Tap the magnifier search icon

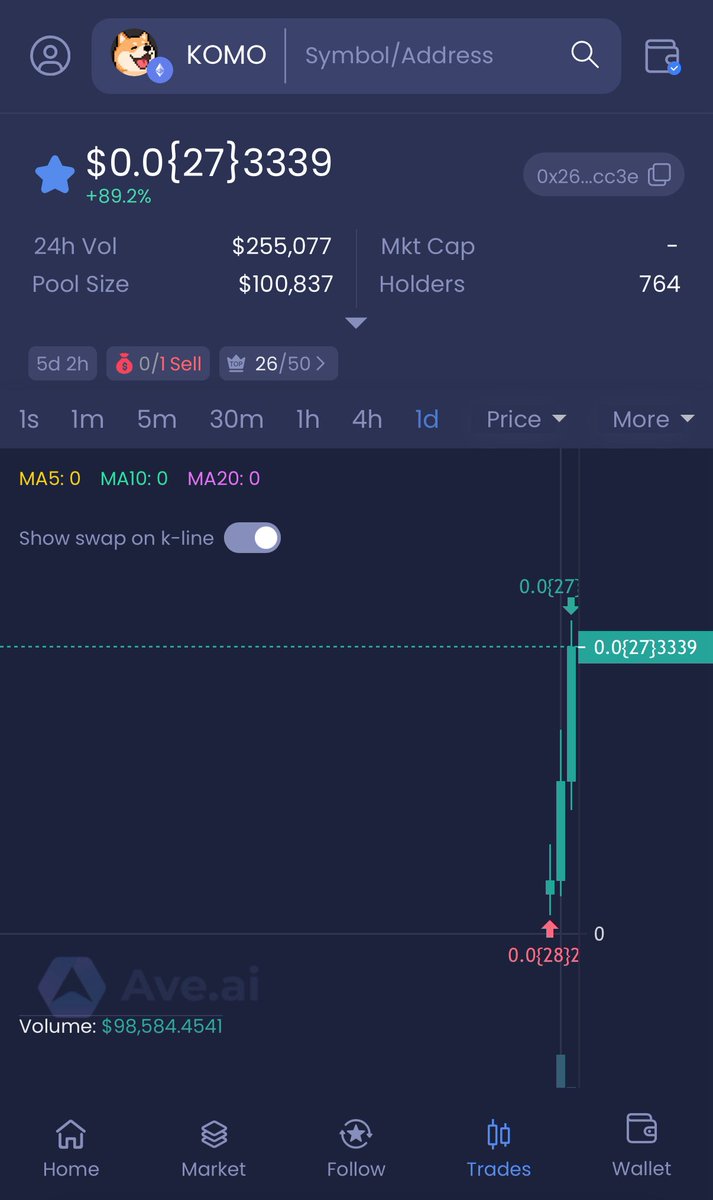tap(585, 54)
